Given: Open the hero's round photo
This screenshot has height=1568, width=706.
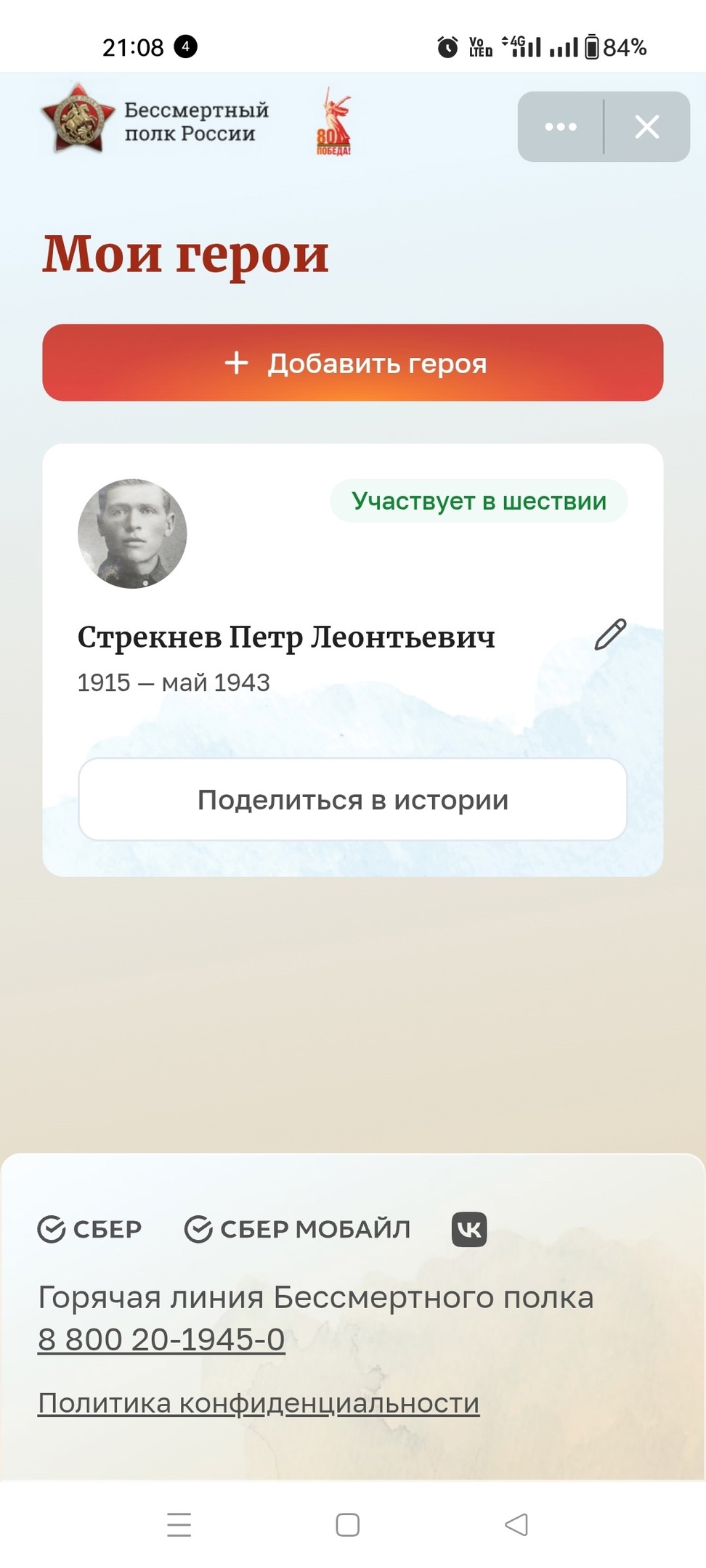Looking at the screenshot, I should 132,534.
